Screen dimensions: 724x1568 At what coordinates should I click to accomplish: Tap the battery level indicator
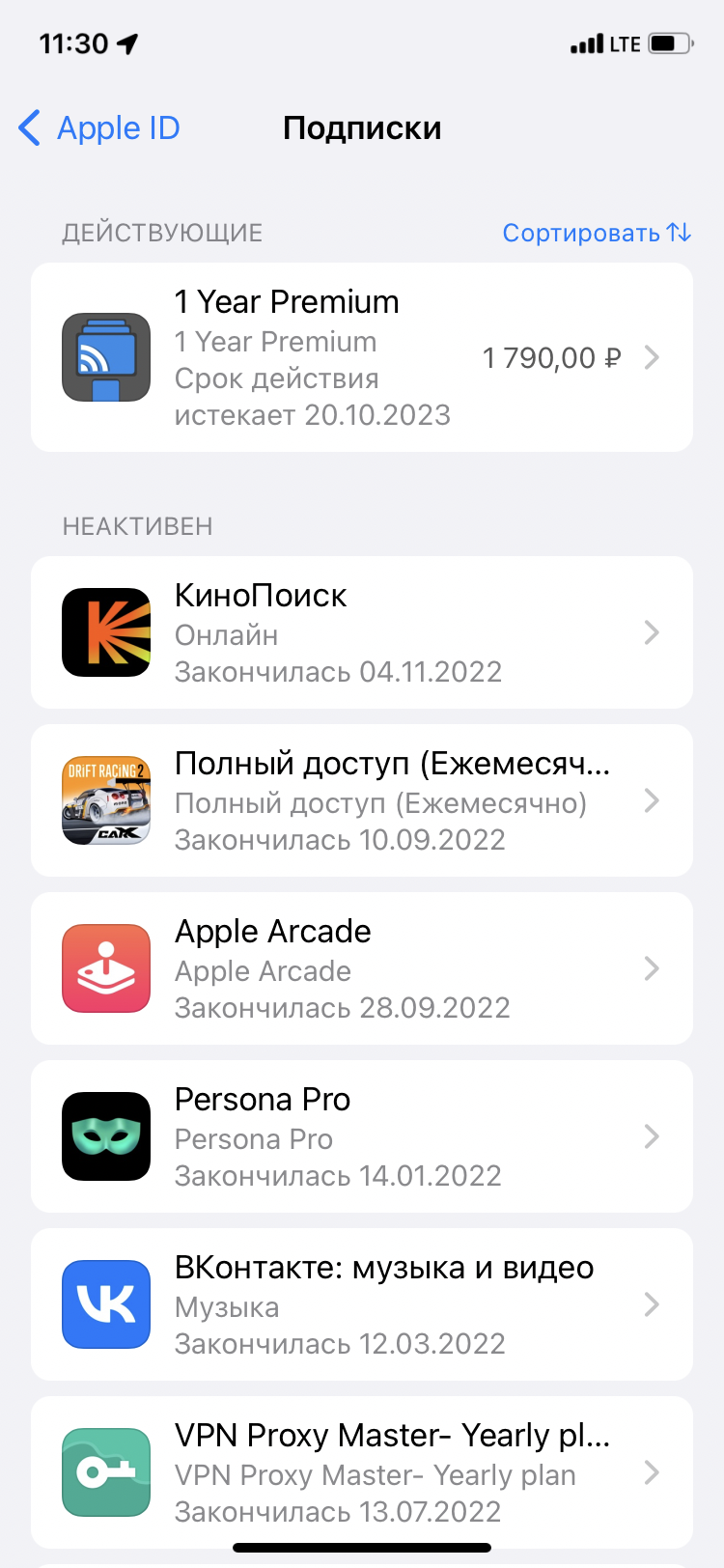click(x=664, y=42)
